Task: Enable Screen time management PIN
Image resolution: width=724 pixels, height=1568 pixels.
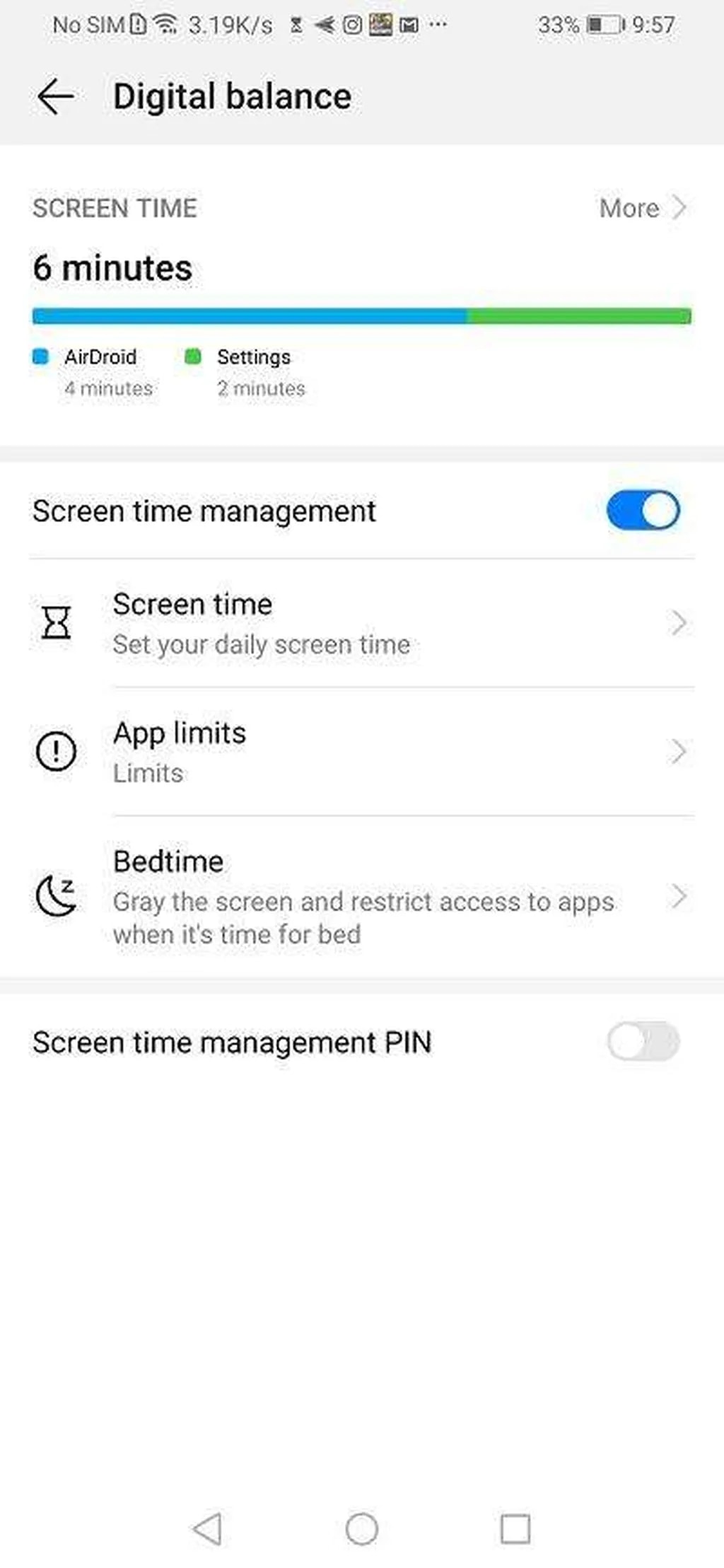Action: (x=642, y=1042)
